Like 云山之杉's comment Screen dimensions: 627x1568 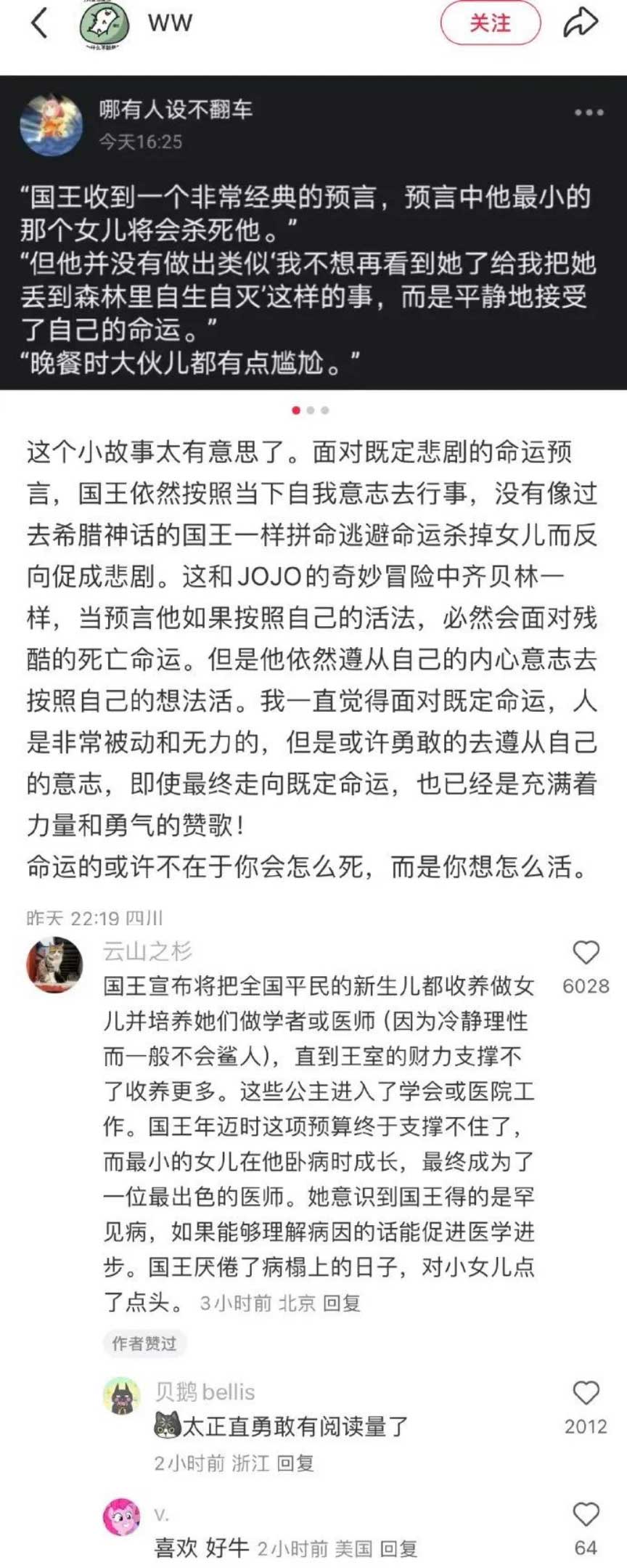click(x=586, y=953)
